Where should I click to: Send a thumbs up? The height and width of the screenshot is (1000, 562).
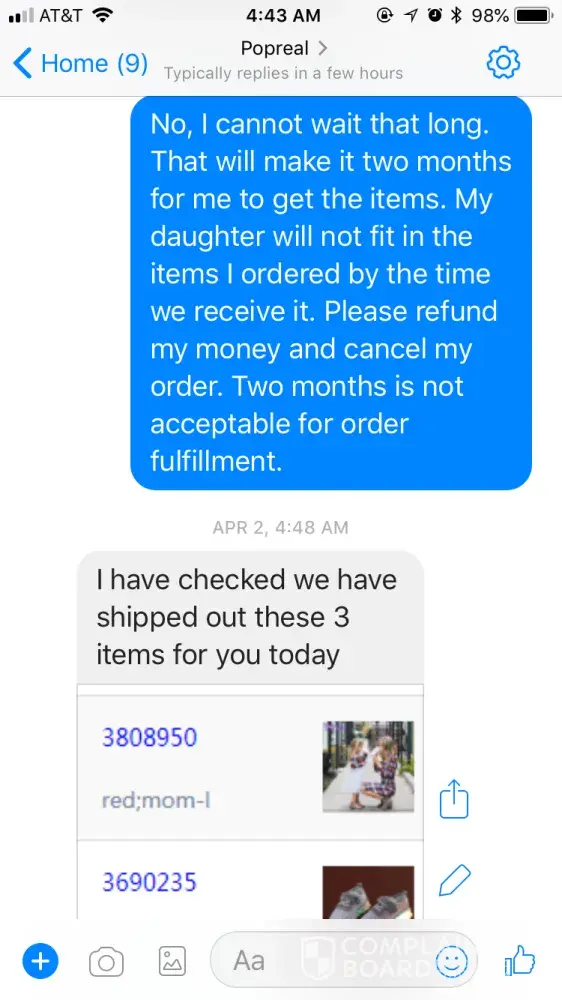coord(519,961)
